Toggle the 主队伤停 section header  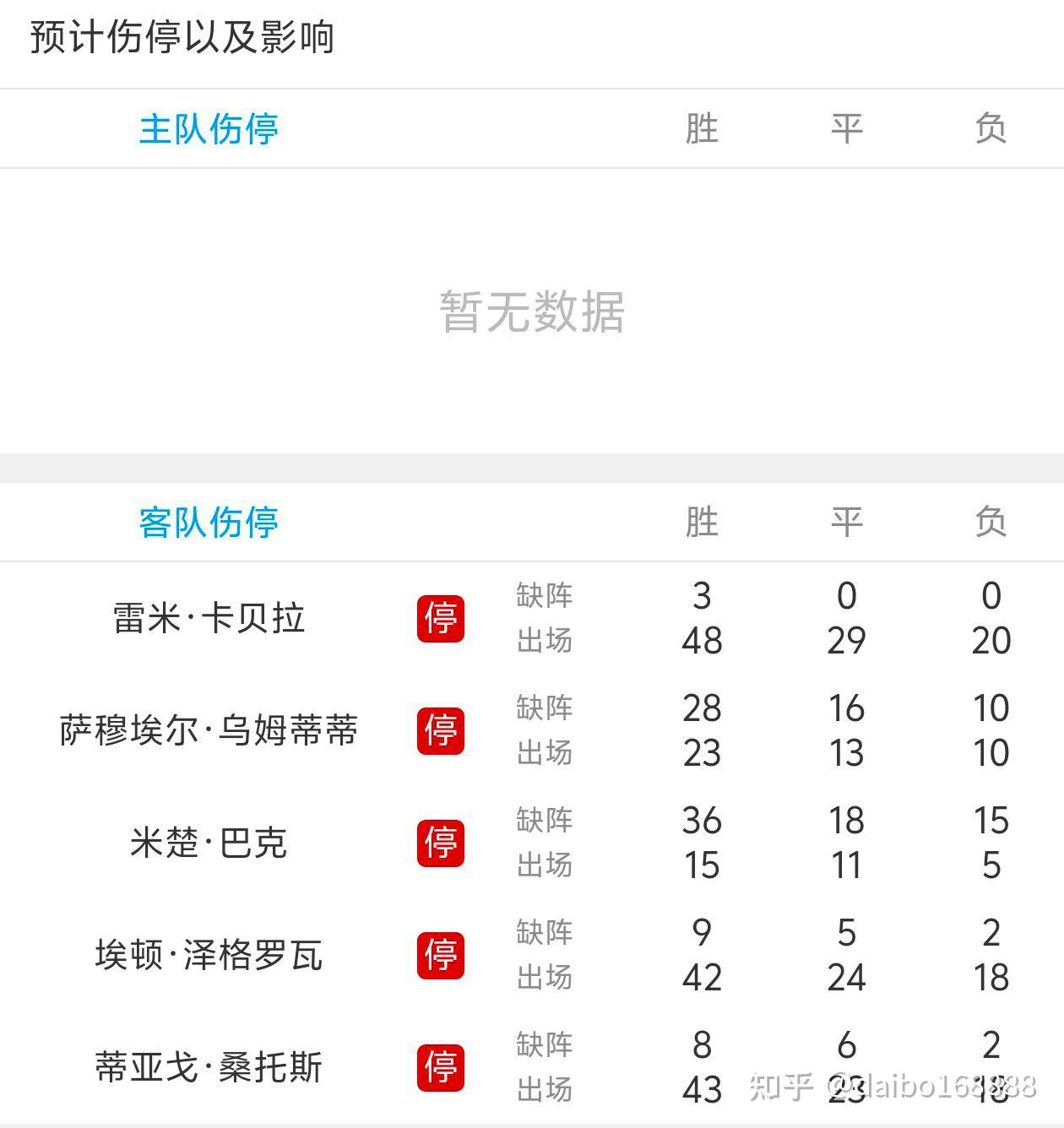209,128
